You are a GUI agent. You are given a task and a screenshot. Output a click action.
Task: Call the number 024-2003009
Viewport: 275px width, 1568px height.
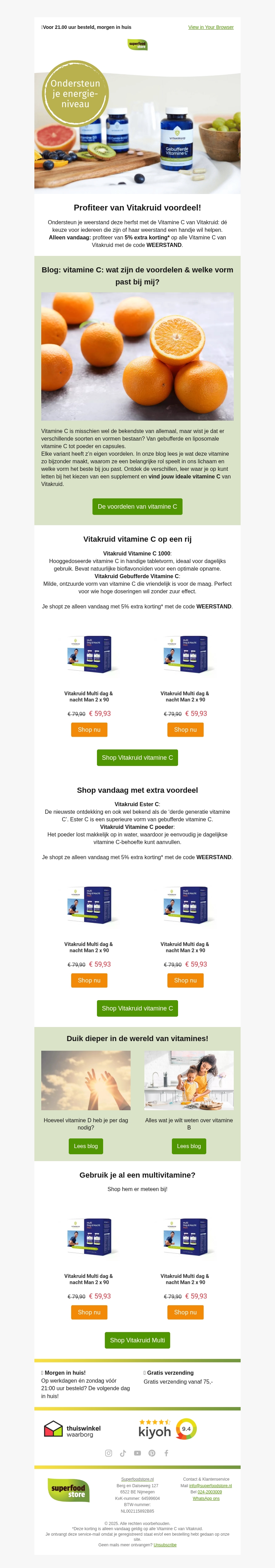[210, 1492]
